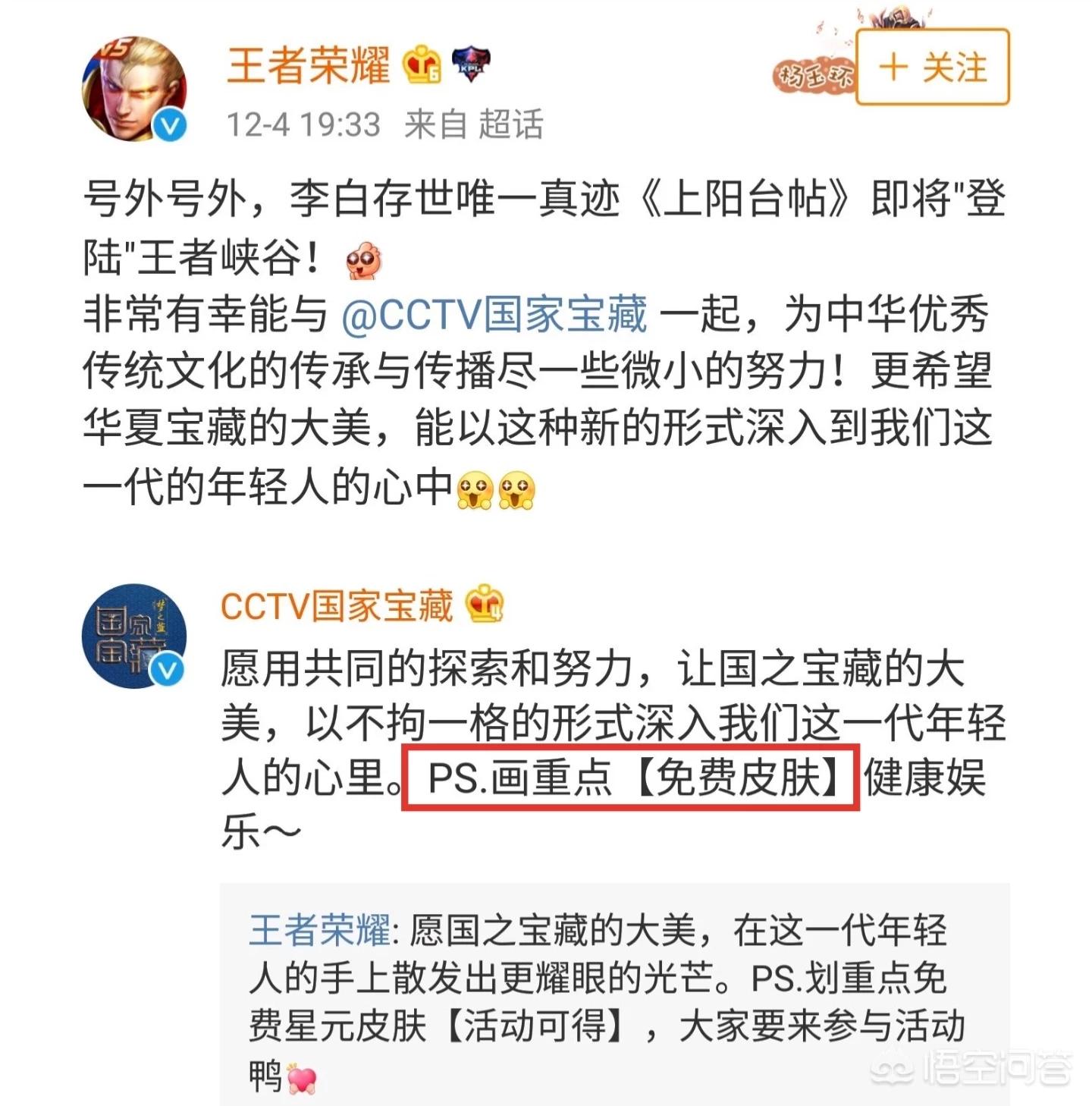
Task: Open the @CCTV国家宝藏 mention link
Action: coord(494,315)
